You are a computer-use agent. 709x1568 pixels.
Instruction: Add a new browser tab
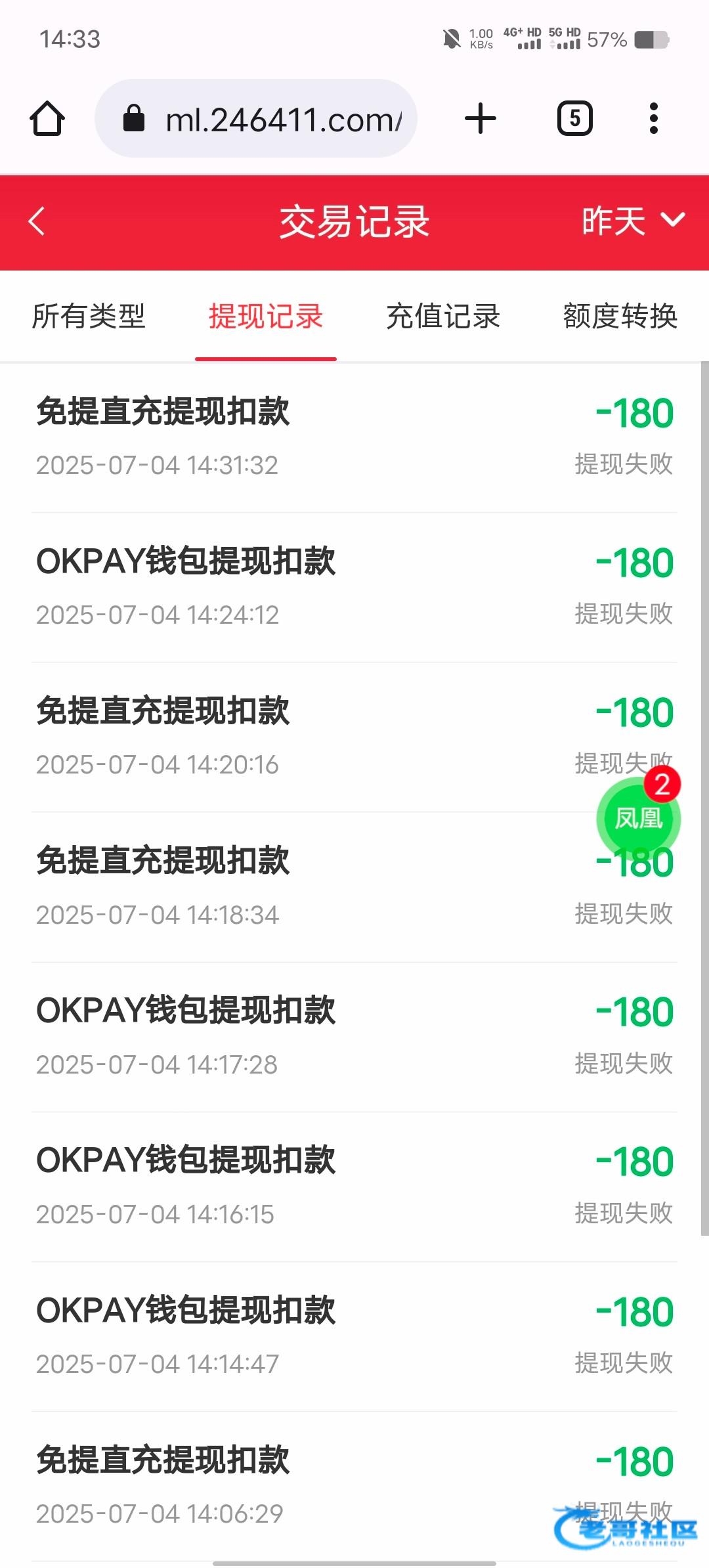(x=481, y=119)
